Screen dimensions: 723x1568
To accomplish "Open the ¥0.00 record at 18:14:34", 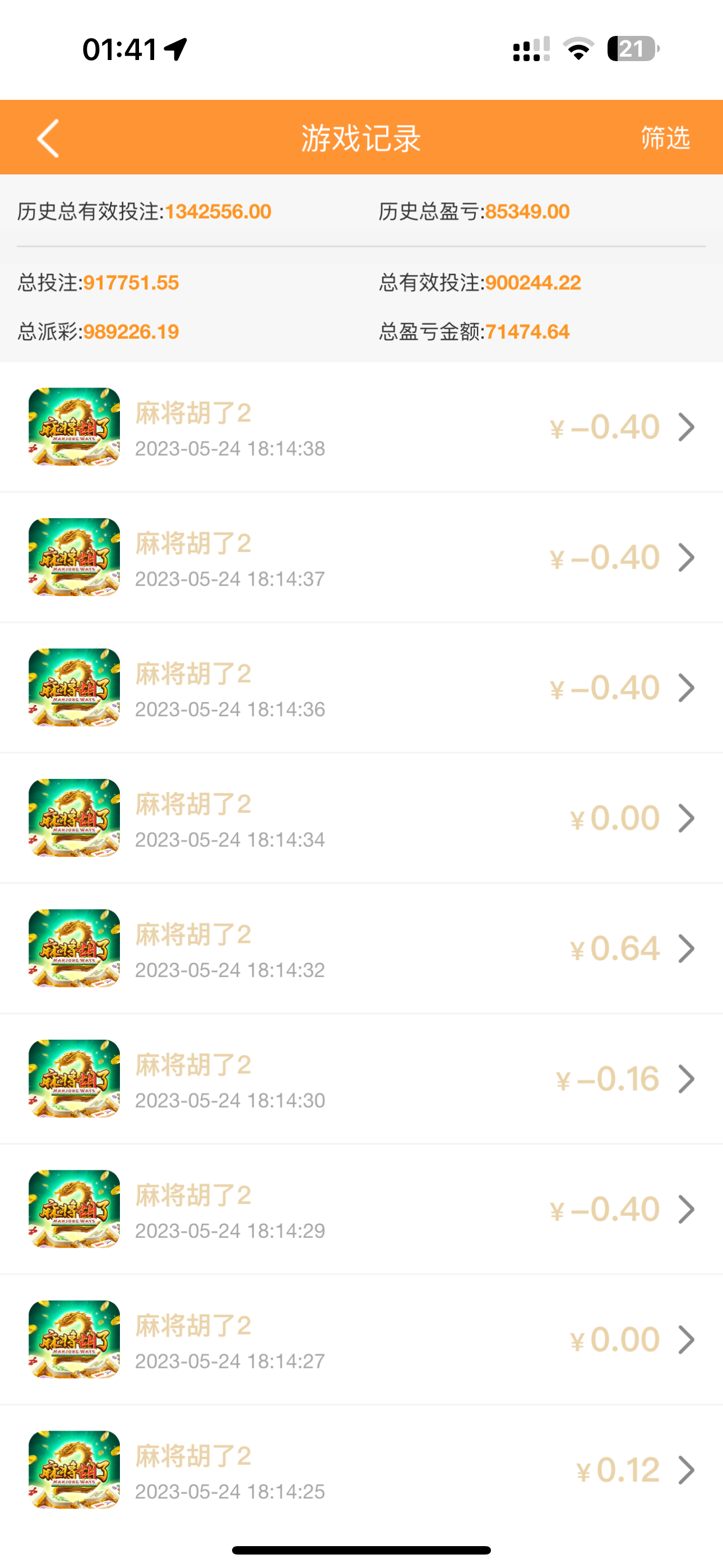I will click(x=361, y=818).
